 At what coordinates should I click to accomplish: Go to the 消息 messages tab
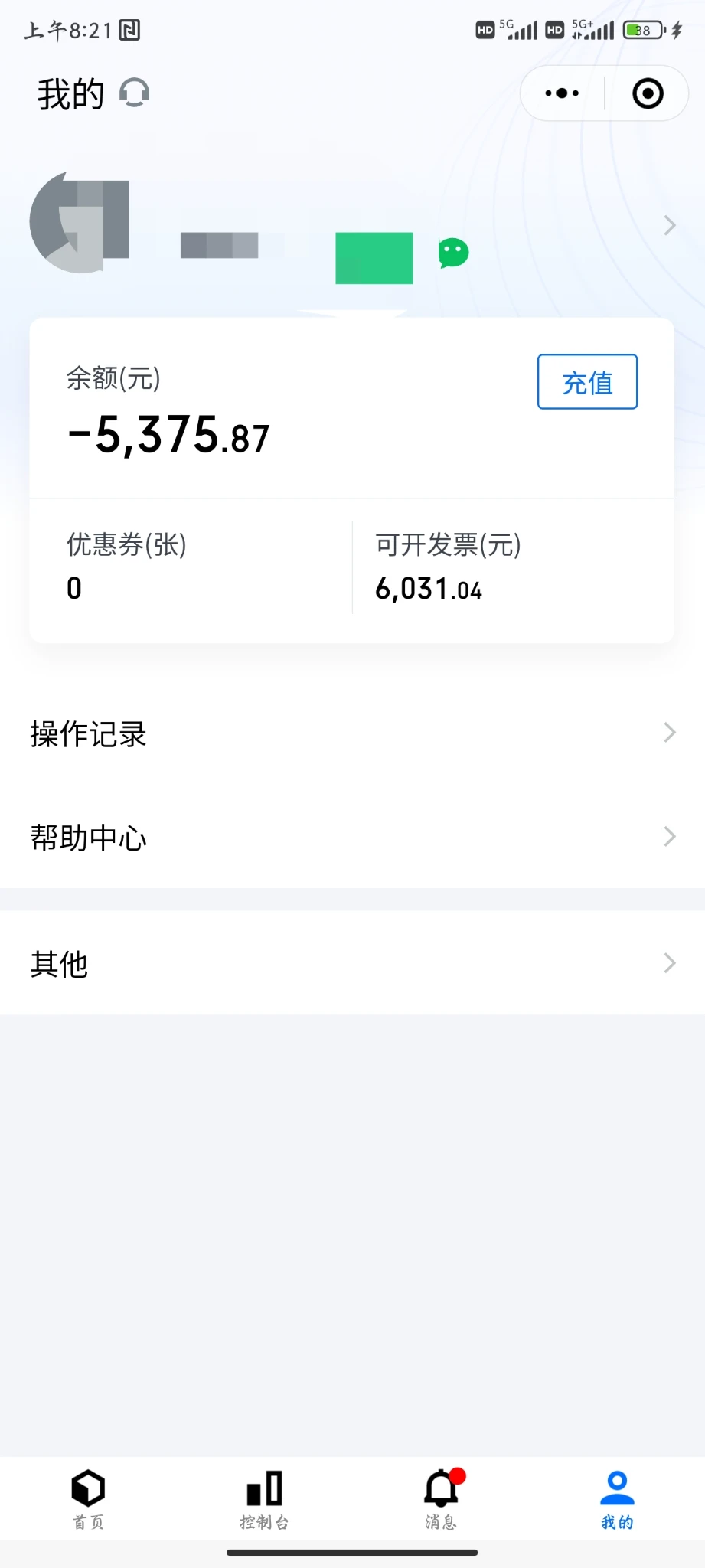click(441, 1499)
